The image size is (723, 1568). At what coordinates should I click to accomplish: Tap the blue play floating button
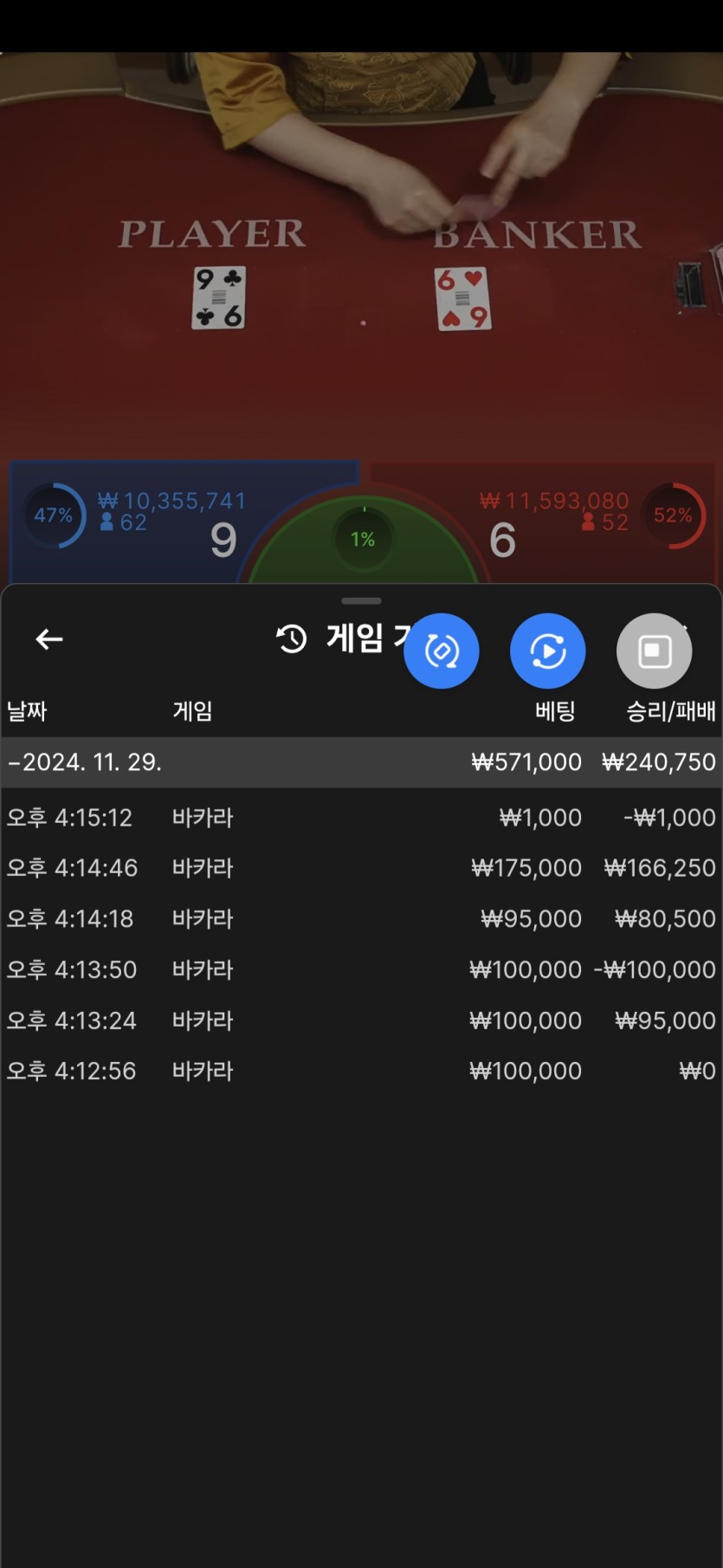pos(548,651)
